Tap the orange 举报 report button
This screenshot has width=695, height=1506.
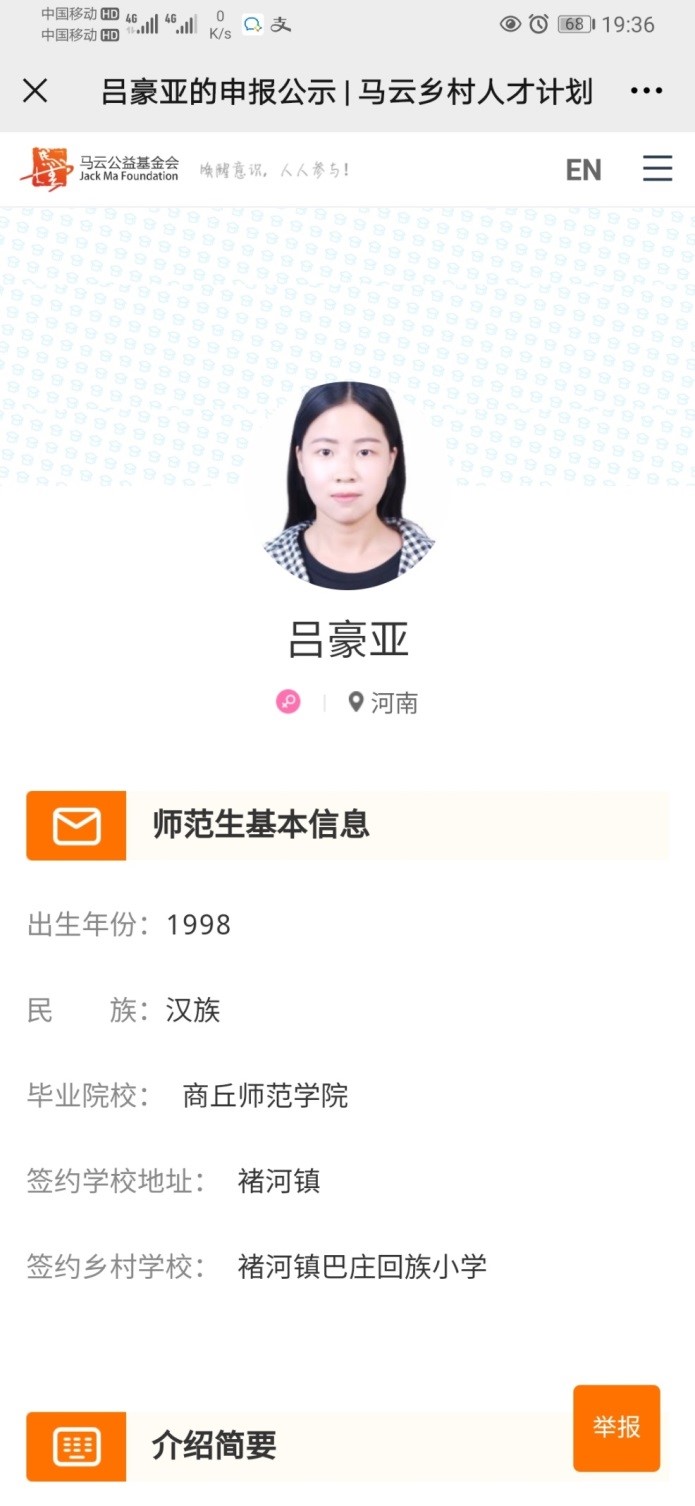coord(616,1427)
